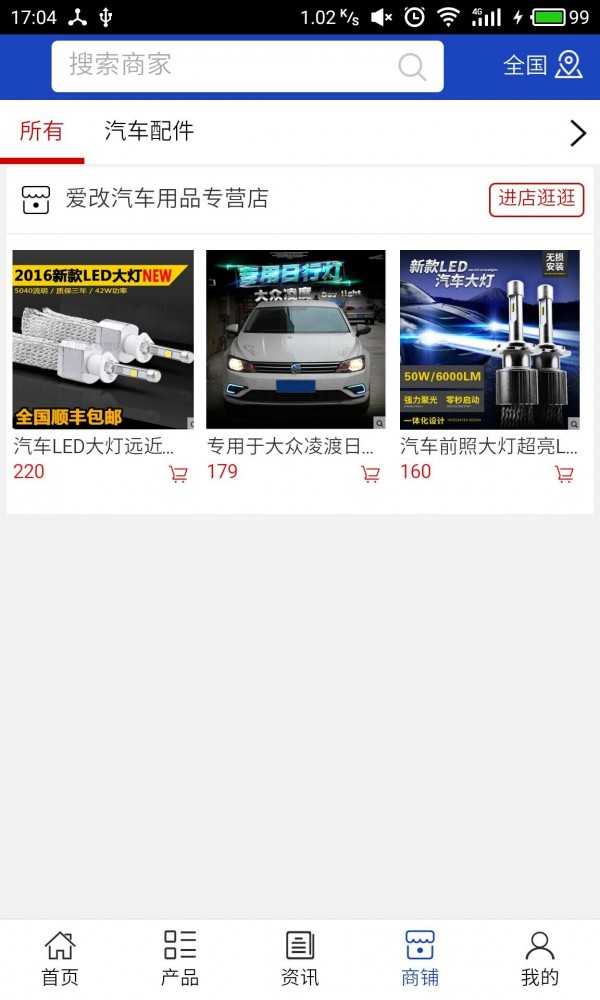600x1000 pixels.
Task: Go to the 首页 home tab
Action: 60,958
